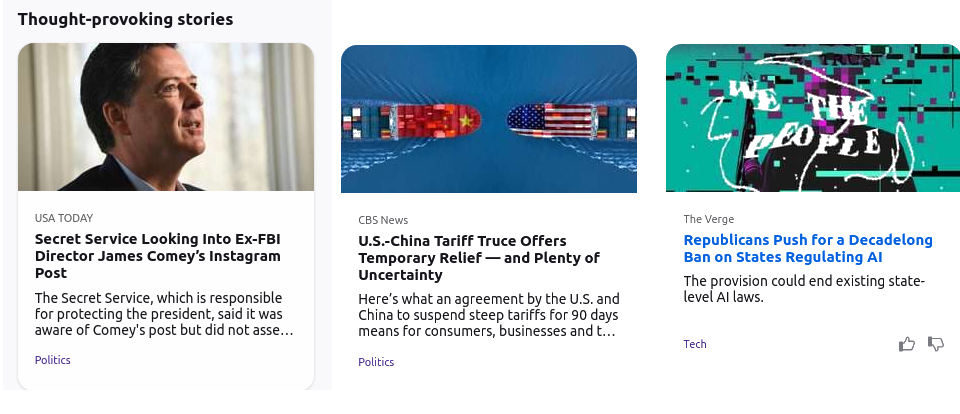The width and height of the screenshot is (960, 414).
Task: Open the U.S.-China Tariff Truce article
Action: tap(478, 258)
